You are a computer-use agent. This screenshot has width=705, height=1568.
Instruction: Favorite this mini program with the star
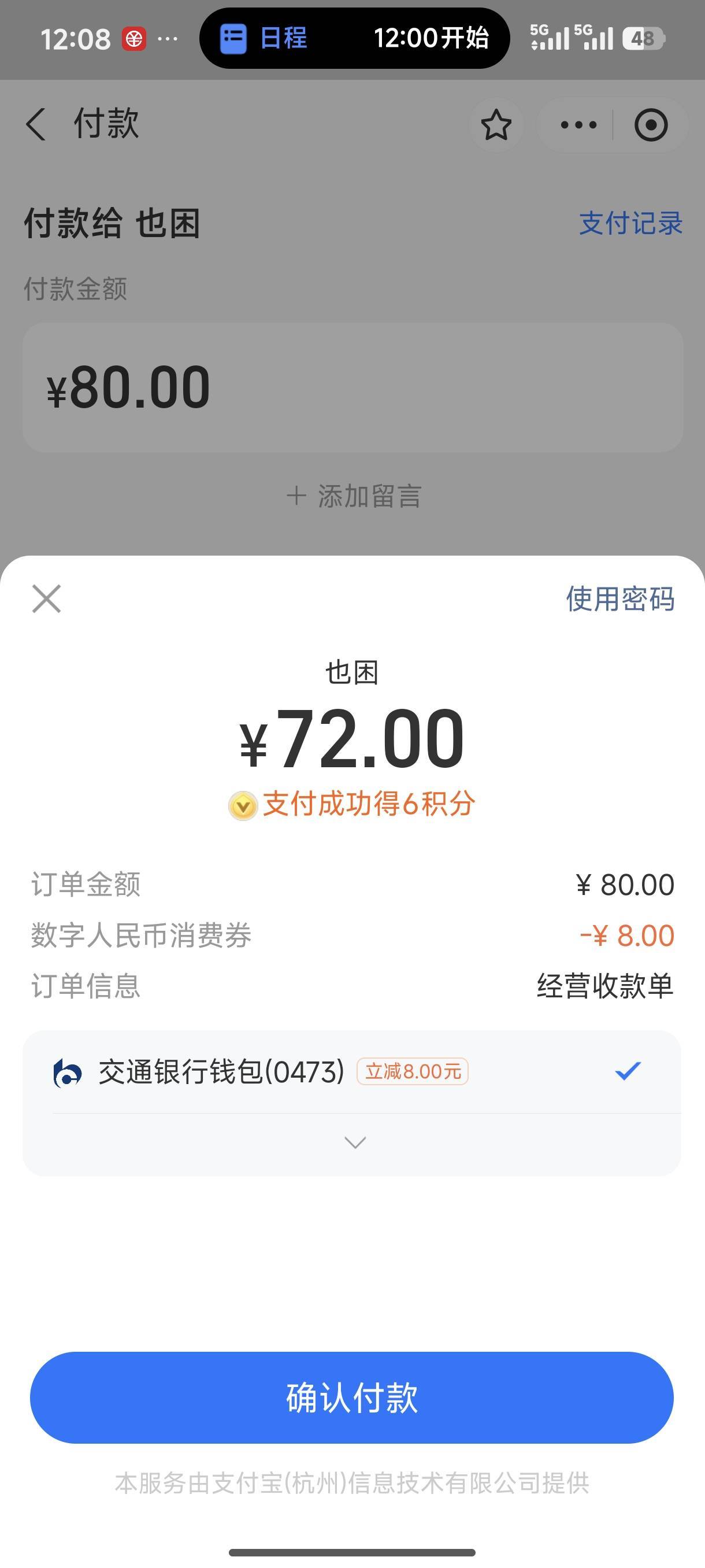(x=496, y=125)
